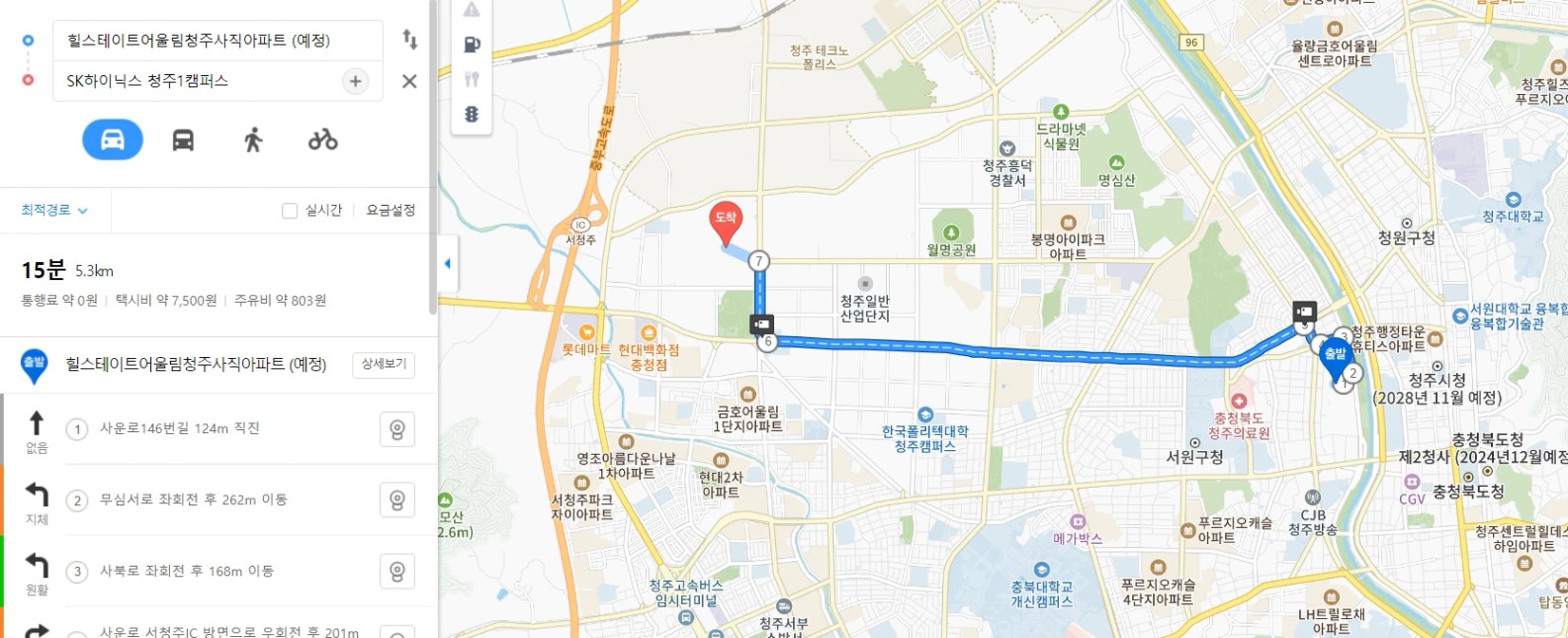Switch to bus transit directions
Screen dimensions: 1568x638
(x=183, y=139)
